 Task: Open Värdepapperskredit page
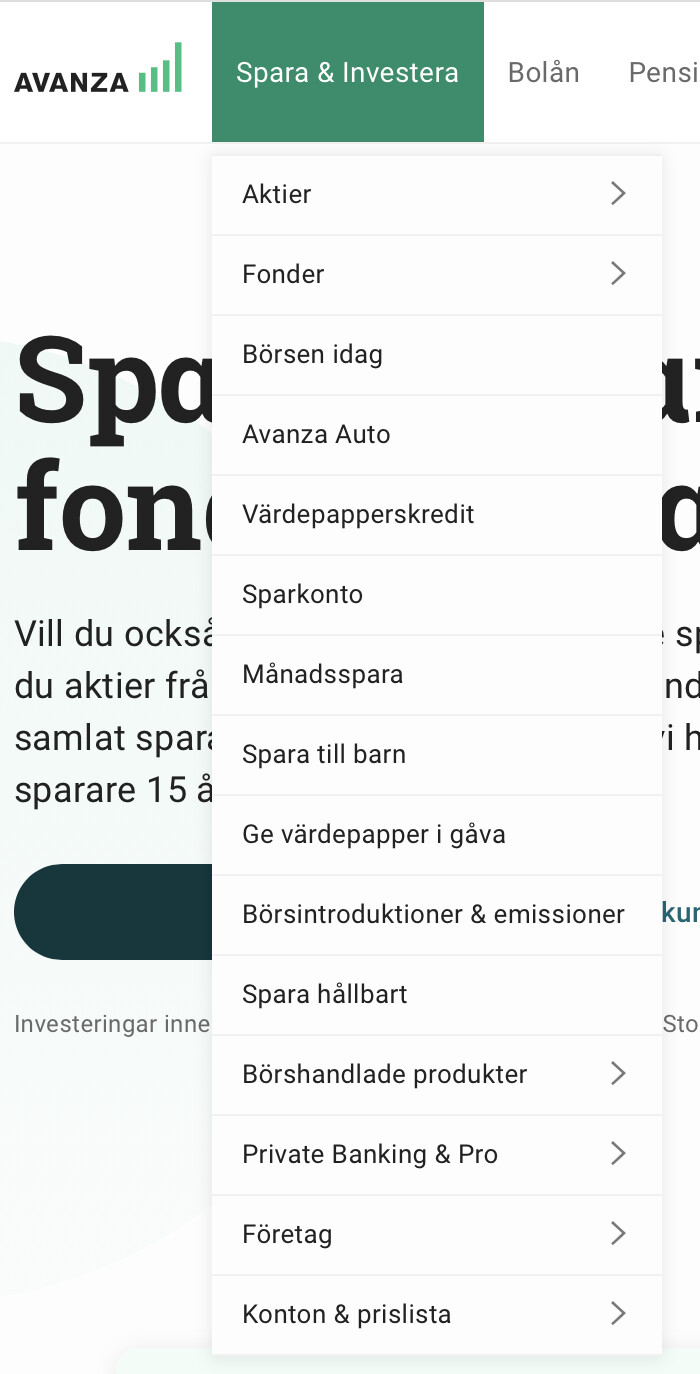tap(436, 514)
